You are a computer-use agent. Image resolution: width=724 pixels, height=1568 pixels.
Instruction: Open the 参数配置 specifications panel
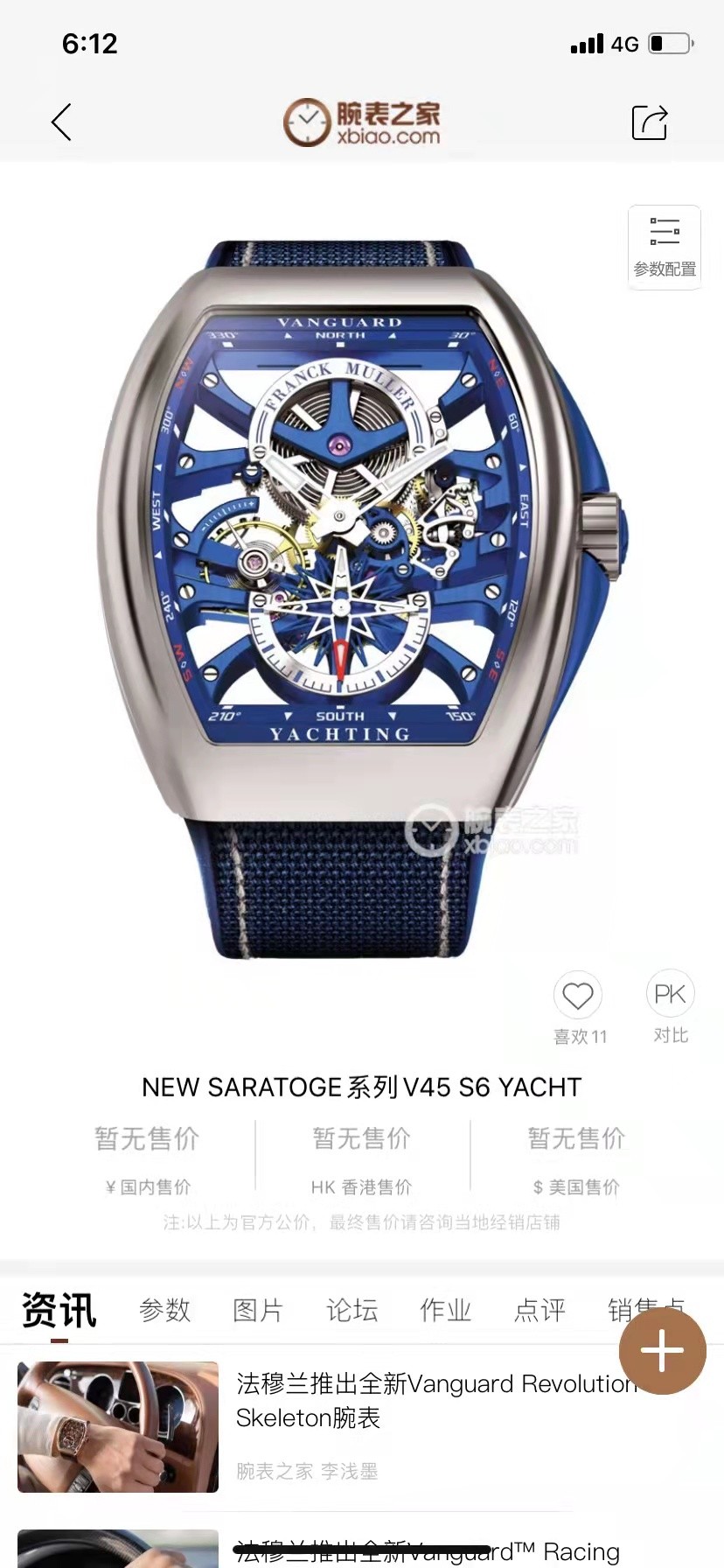coord(665,248)
